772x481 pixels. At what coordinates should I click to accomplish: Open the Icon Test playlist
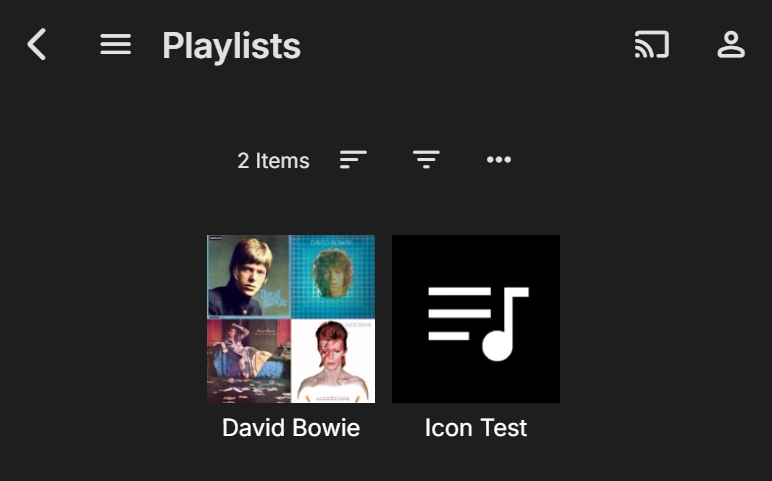pos(476,319)
